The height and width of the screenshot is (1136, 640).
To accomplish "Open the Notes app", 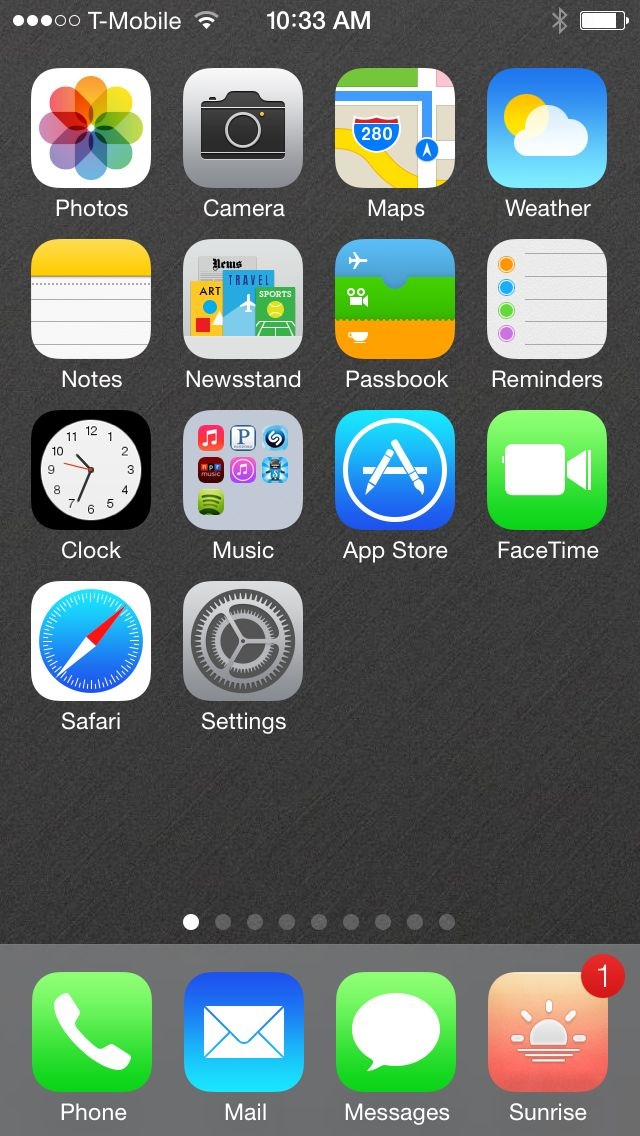I will click(x=91, y=299).
